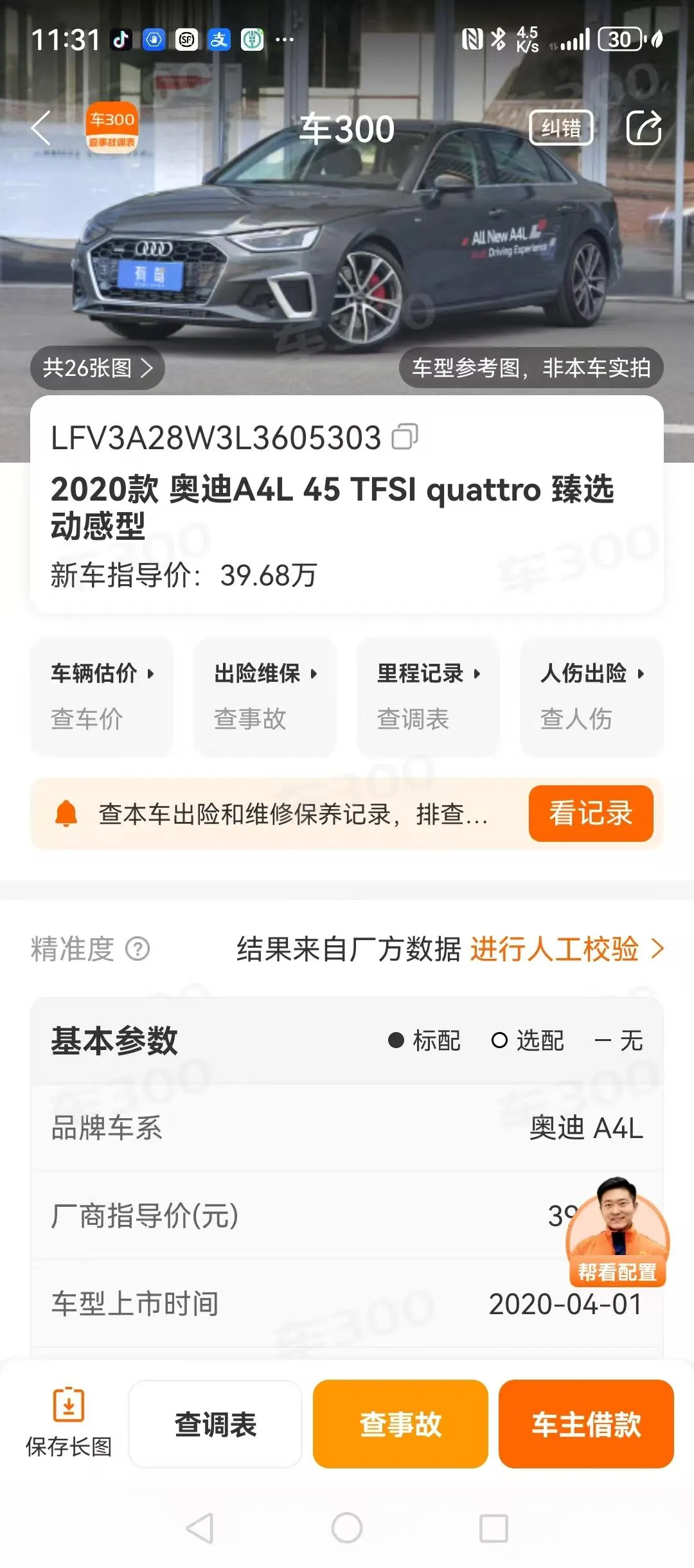The image size is (694, 1568).
Task: Open the 精准度 help question mark
Action: 138,949
